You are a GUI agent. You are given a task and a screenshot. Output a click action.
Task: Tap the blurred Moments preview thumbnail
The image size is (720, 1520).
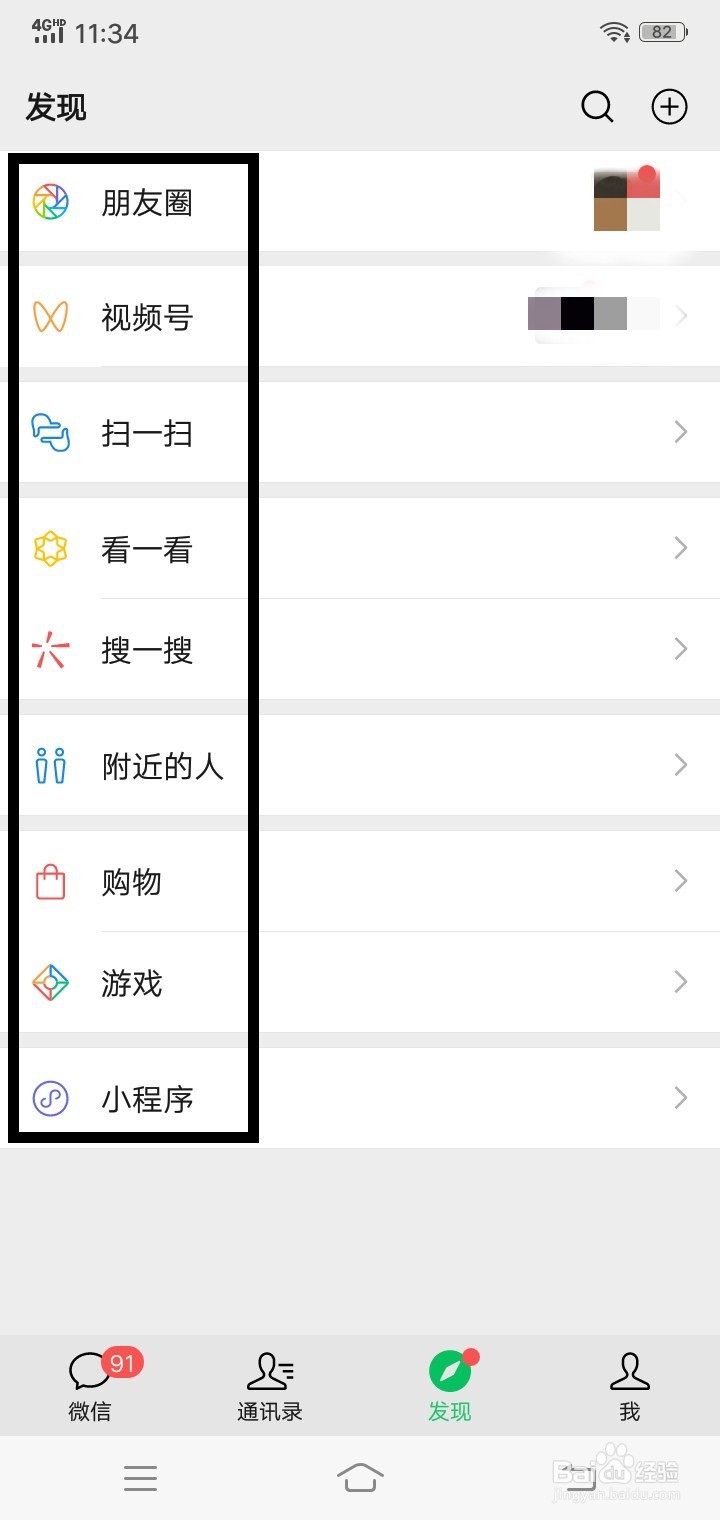point(625,202)
